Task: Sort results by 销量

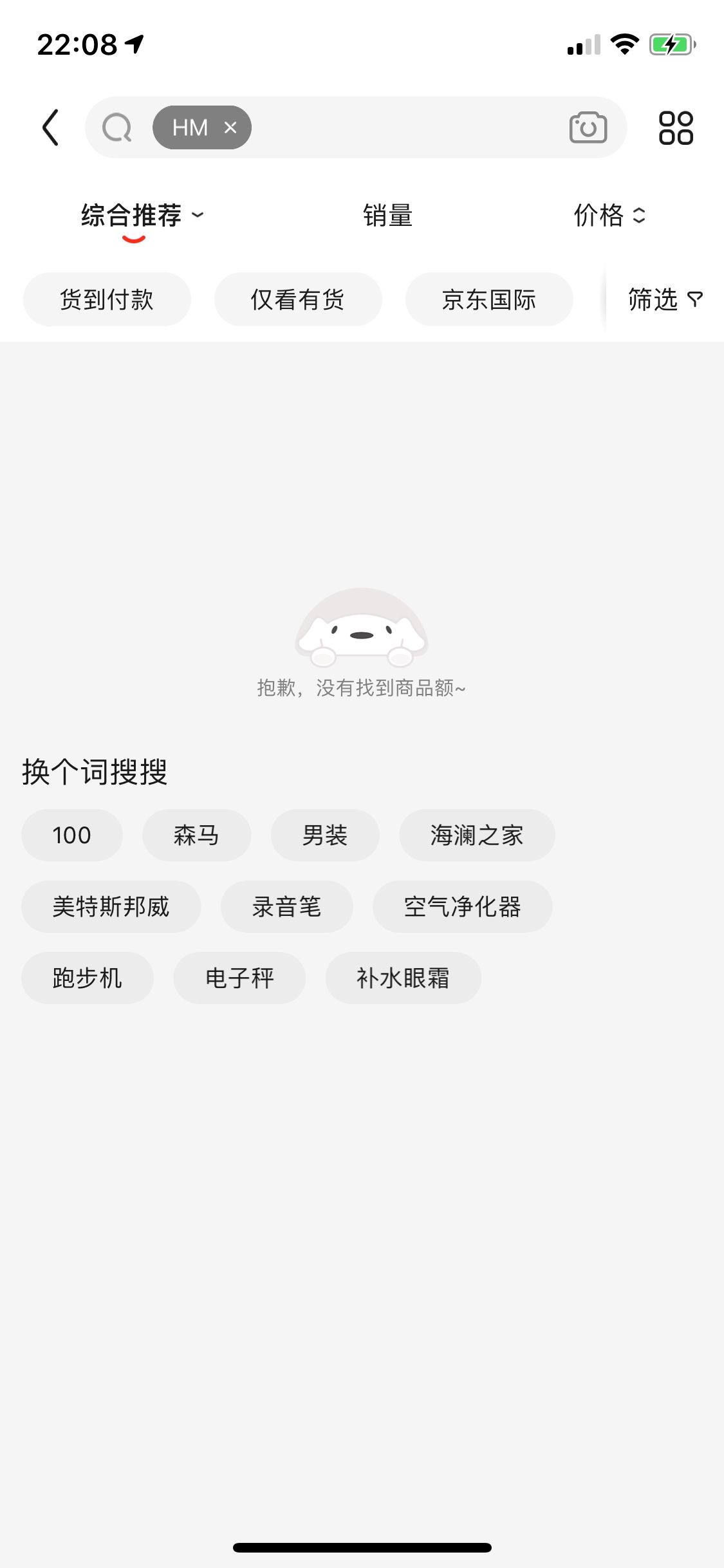Action: (x=387, y=215)
